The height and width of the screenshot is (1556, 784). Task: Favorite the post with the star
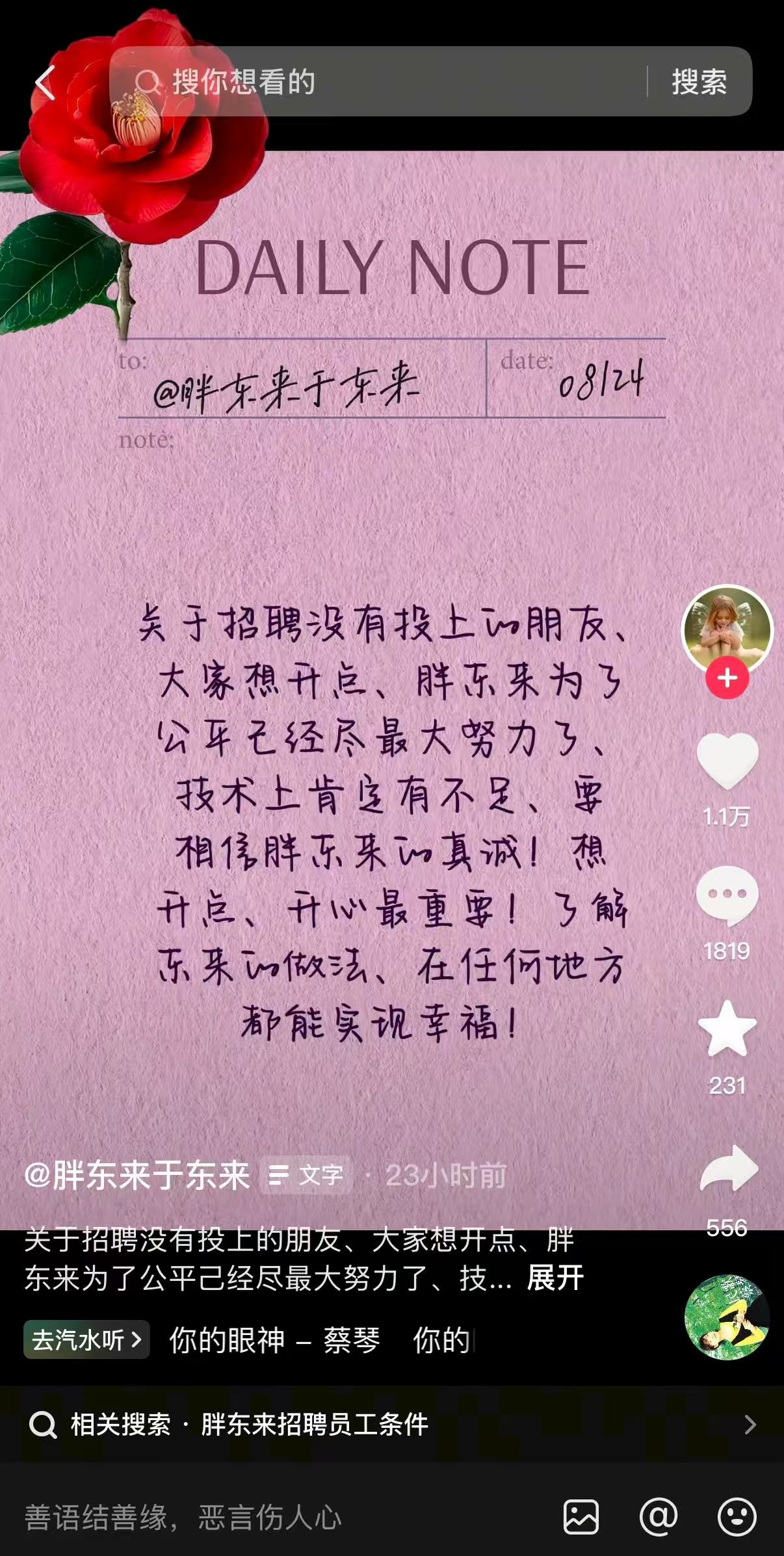[x=727, y=1029]
